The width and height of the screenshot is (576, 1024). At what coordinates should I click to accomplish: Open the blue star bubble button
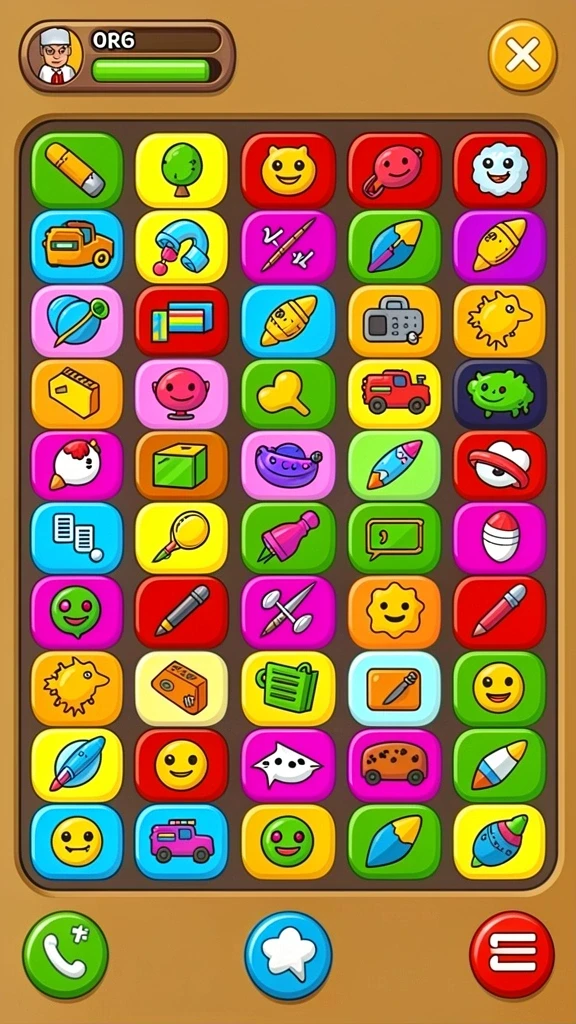[288, 955]
